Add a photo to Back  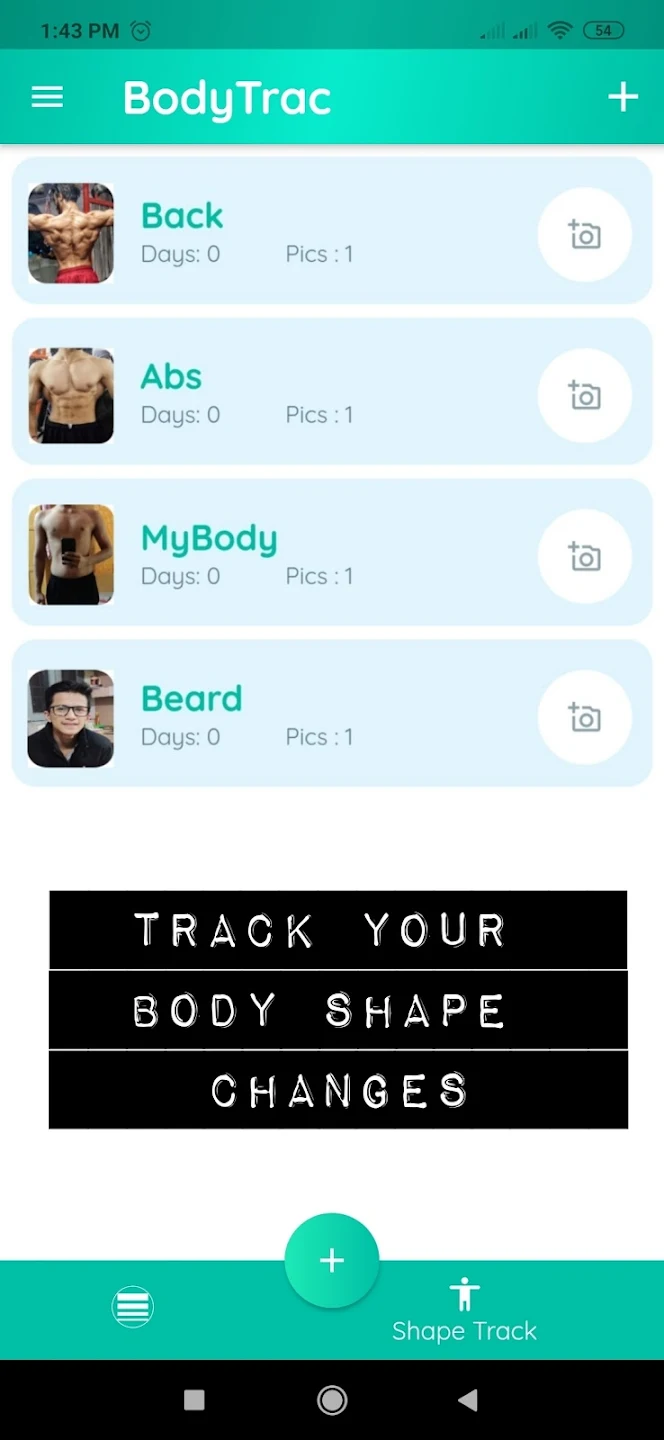[x=585, y=235]
